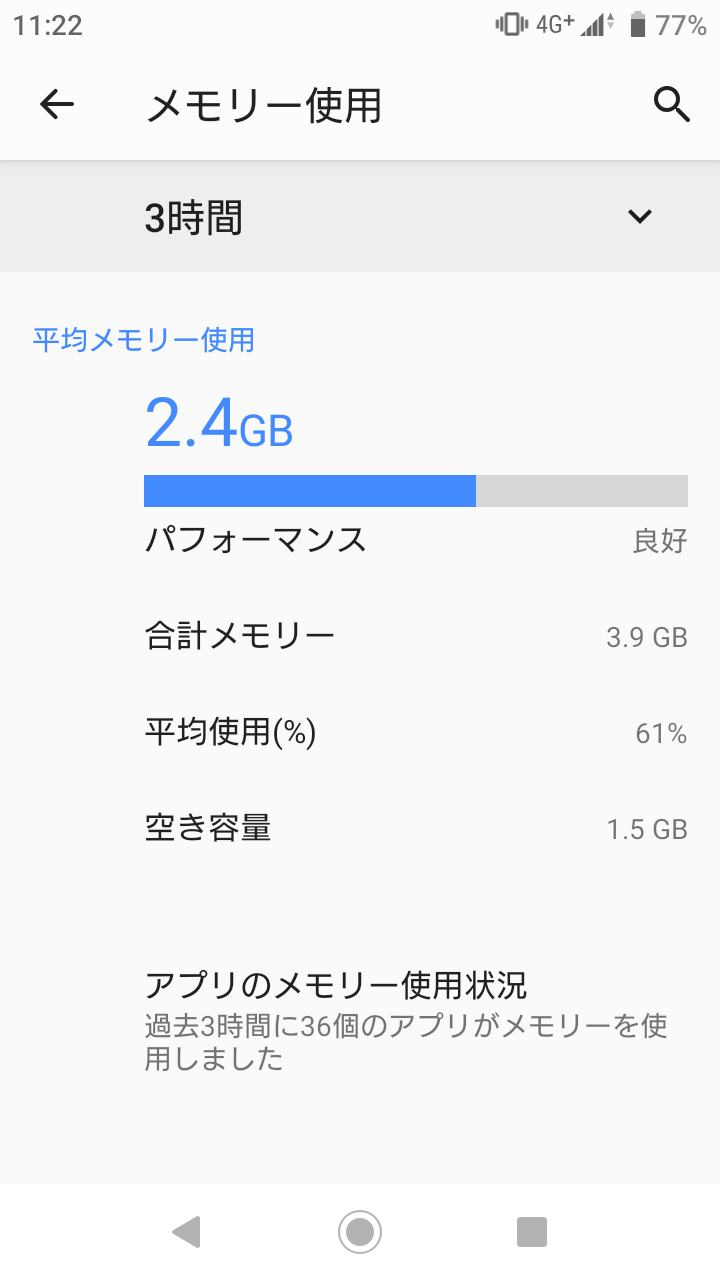The width and height of the screenshot is (720, 1280).
Task: Tap the 平均メモリー使用 heading link
Action: 143,340
